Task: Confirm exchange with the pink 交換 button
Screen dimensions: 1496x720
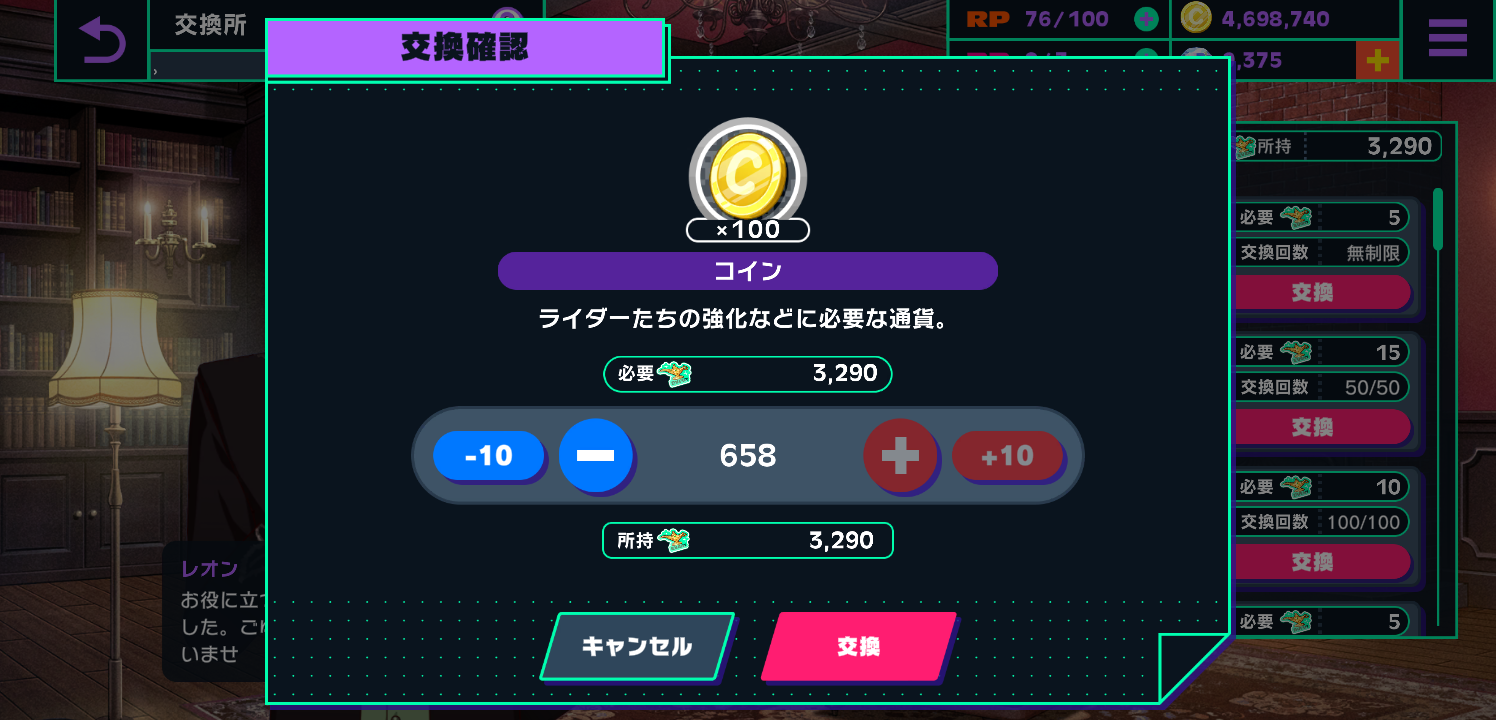Action: (858, 647)
